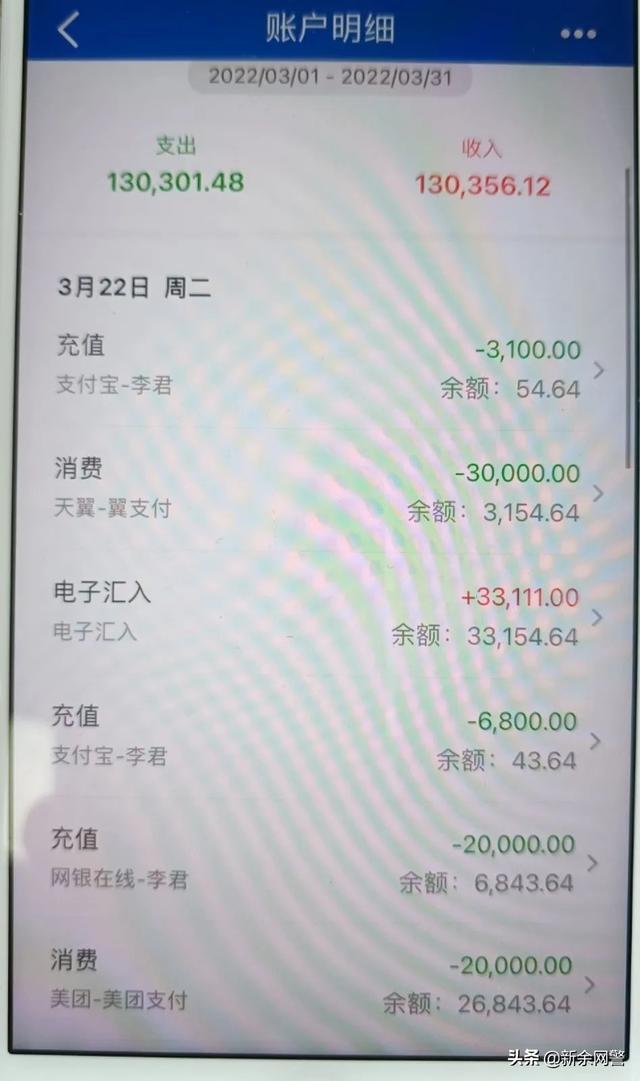This screenshot has height=1081, width=640.
Task: Open the +33,111.00 电子汇入 record
Action: (321, 614)
